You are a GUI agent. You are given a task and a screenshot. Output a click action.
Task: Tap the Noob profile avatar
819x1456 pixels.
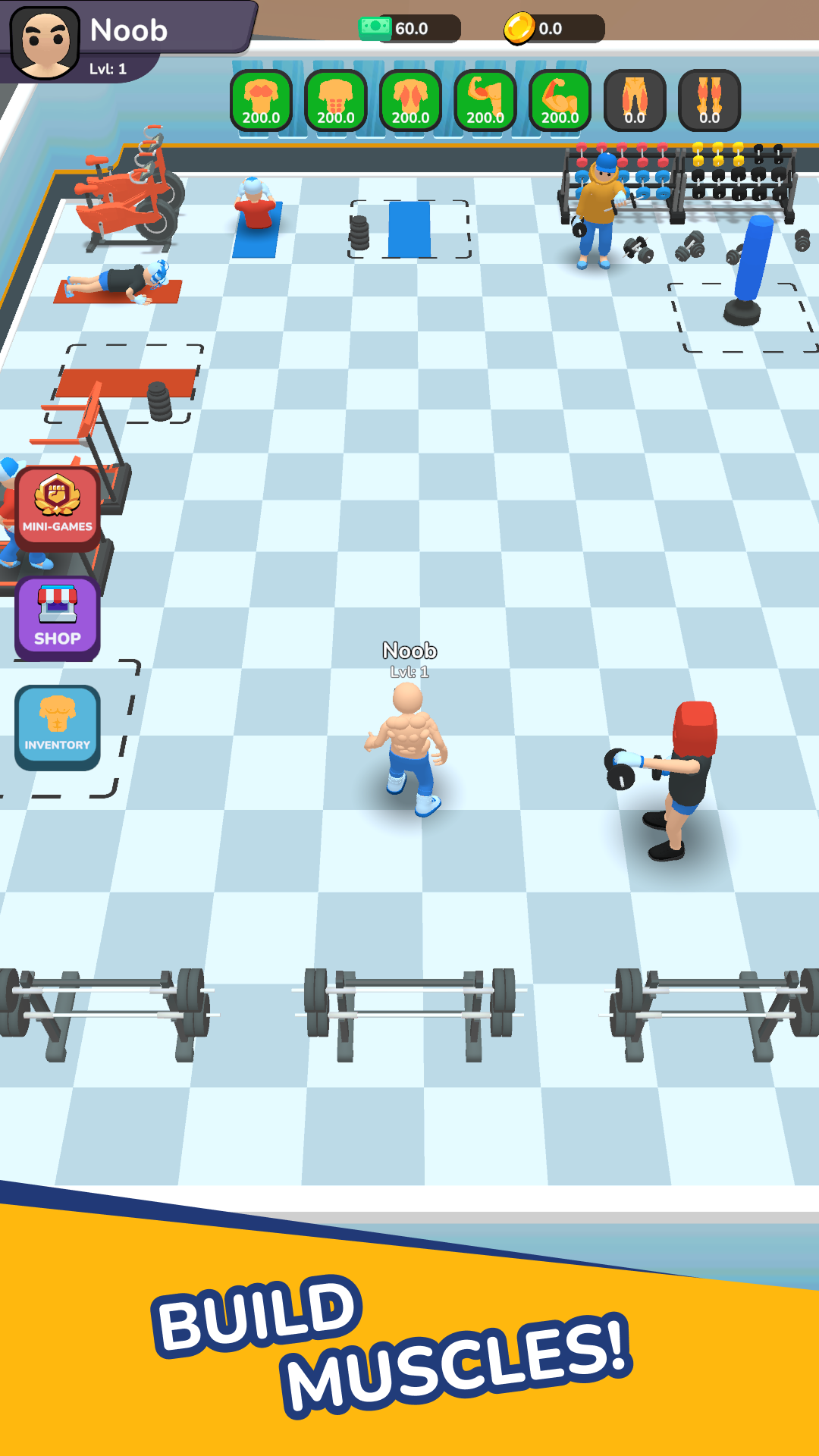pos(45,43)
